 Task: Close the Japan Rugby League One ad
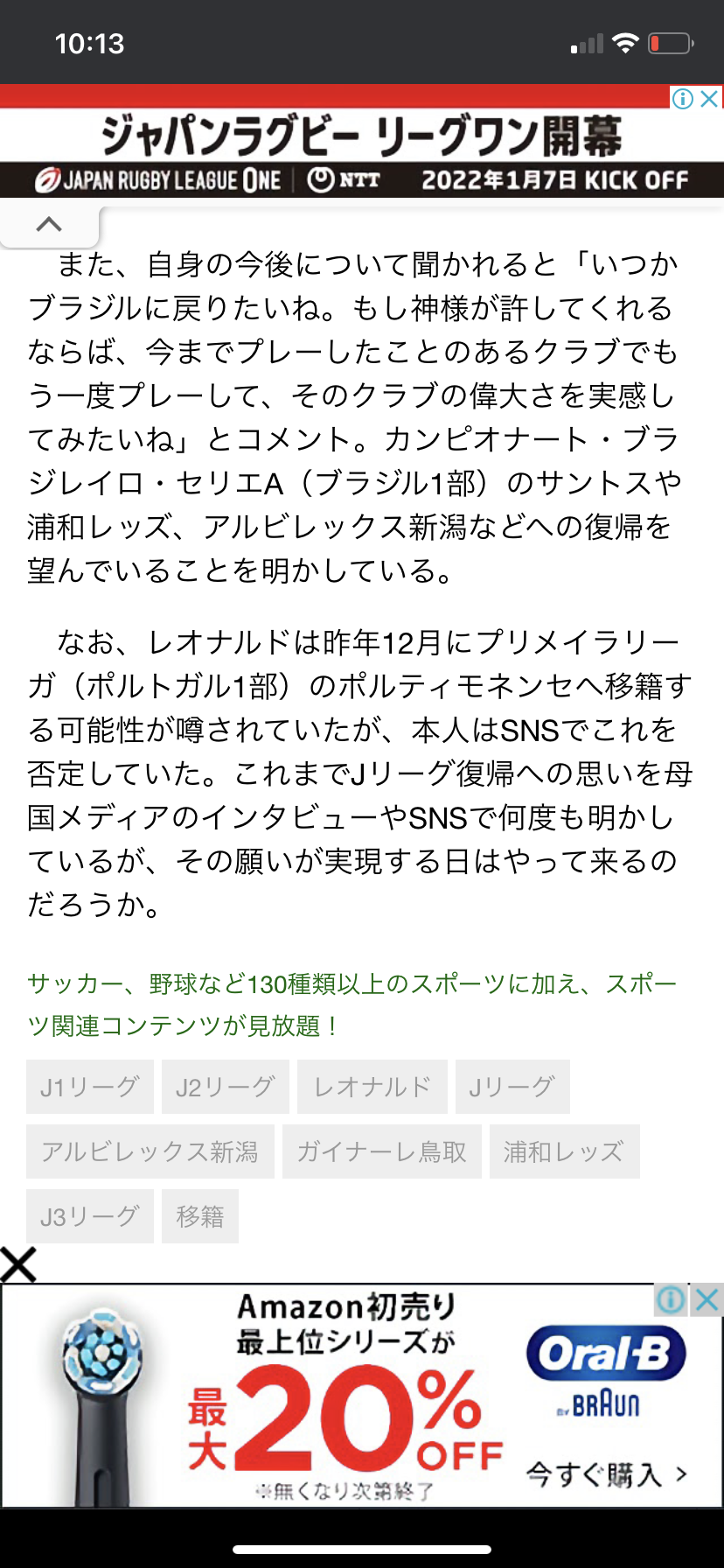(x=711, y=98)
